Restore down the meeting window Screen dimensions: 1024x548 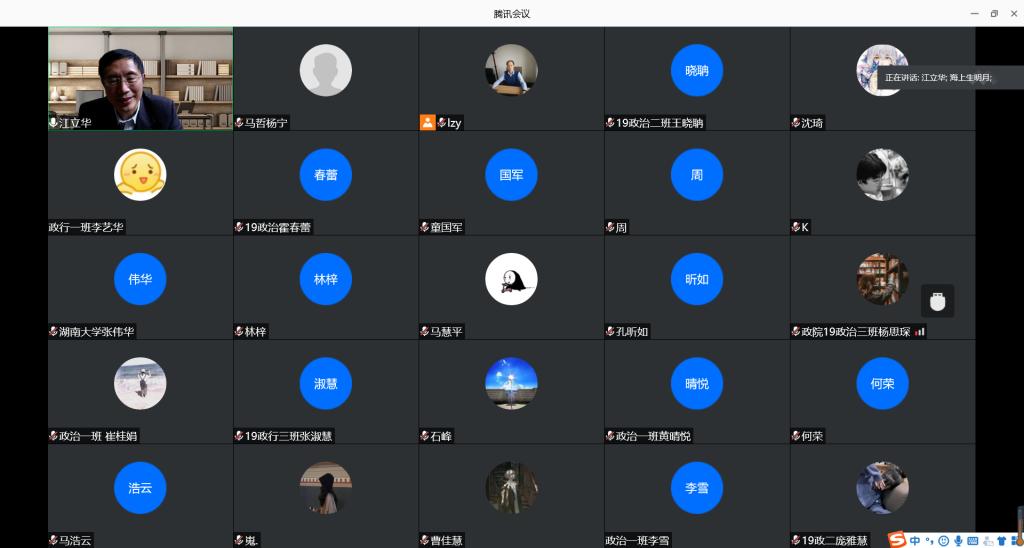click(994, 13)
